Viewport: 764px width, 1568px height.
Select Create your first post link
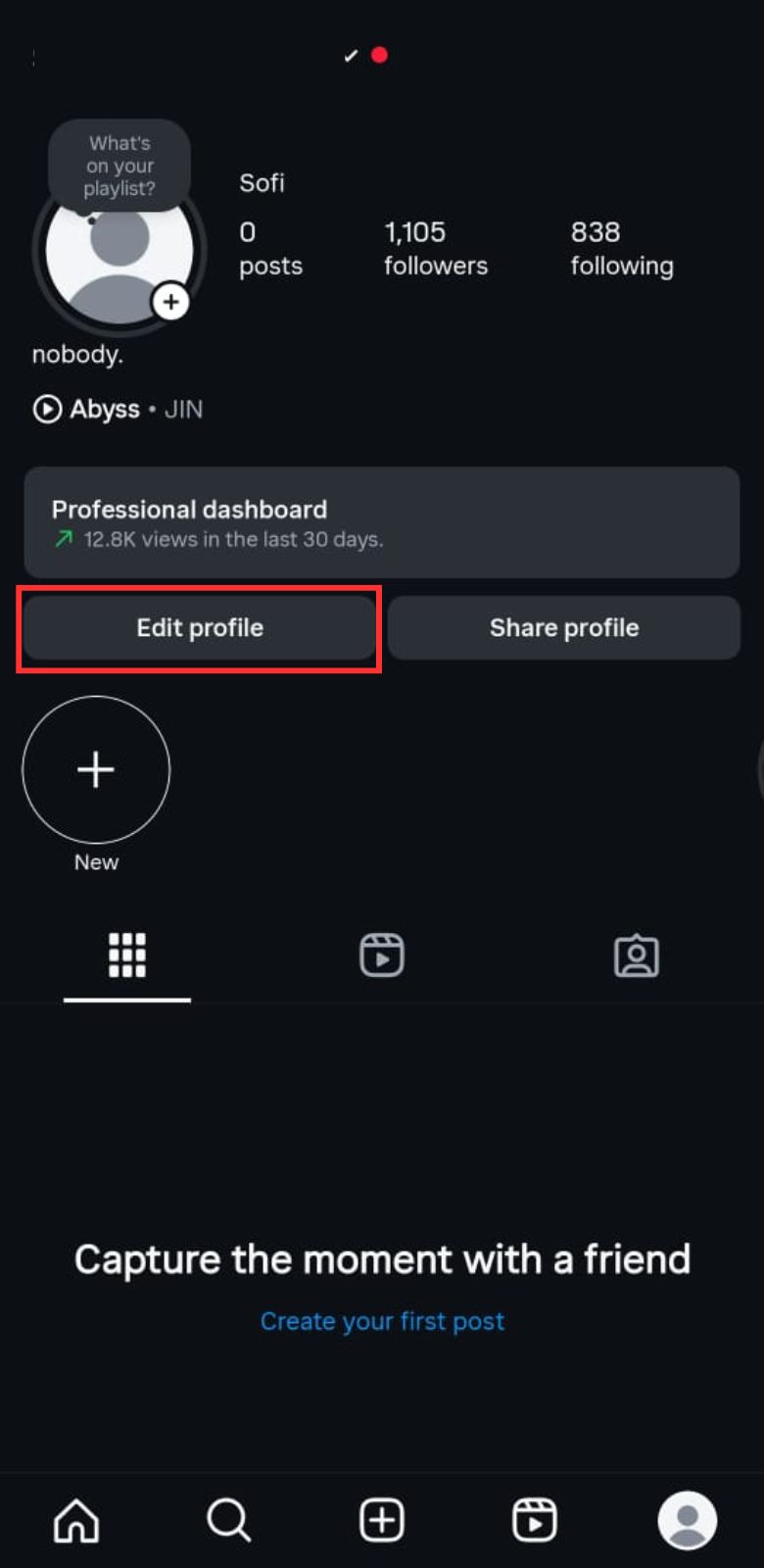coord(382,1321)
